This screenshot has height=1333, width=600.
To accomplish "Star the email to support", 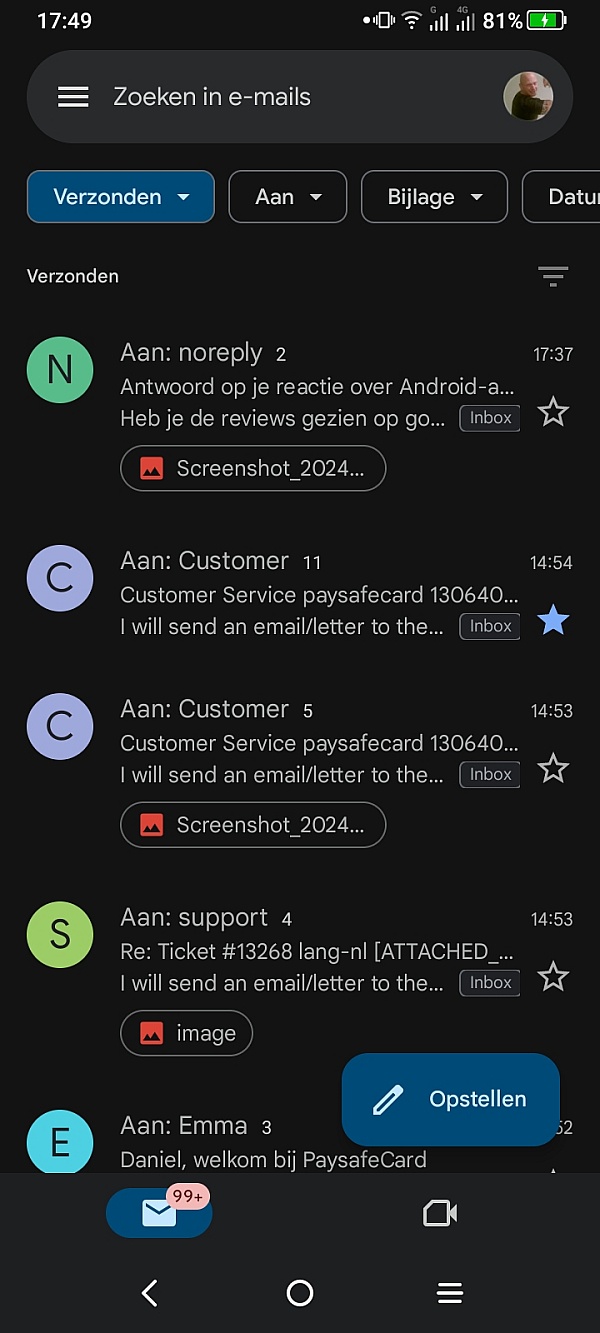I will point(553,977).
